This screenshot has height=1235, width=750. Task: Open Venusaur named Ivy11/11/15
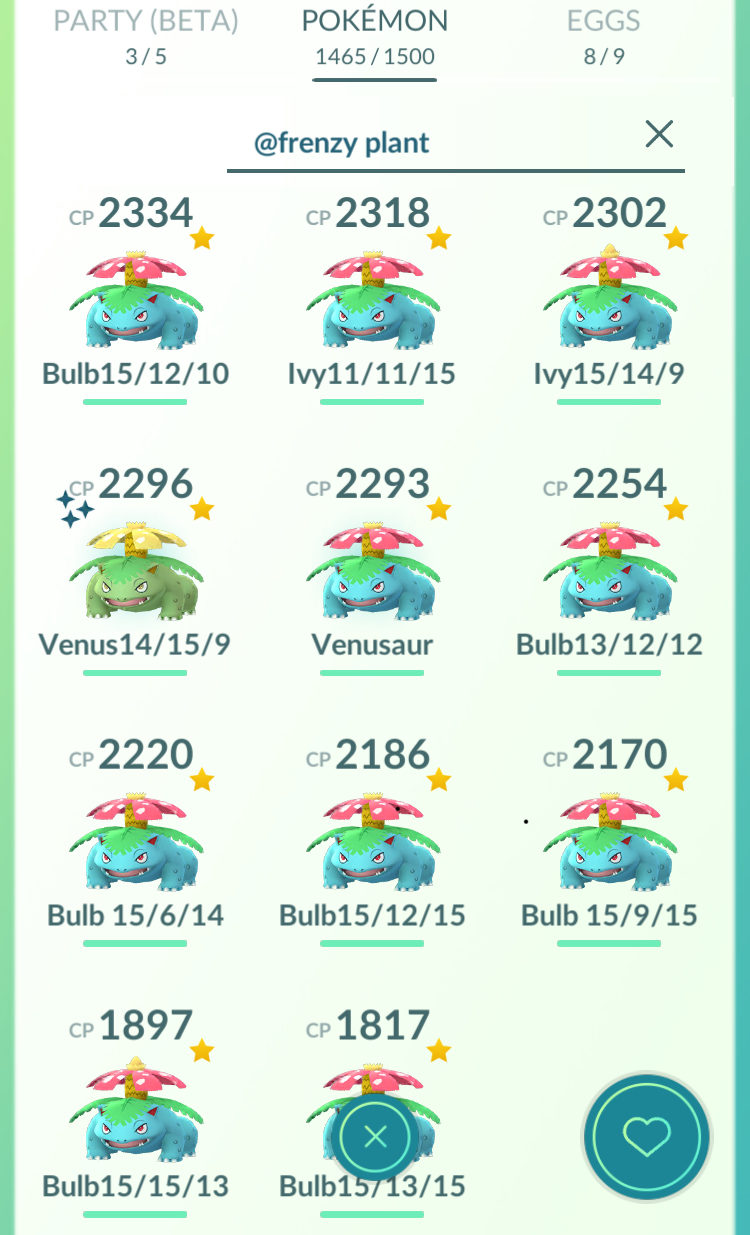(x=372, y=300)
